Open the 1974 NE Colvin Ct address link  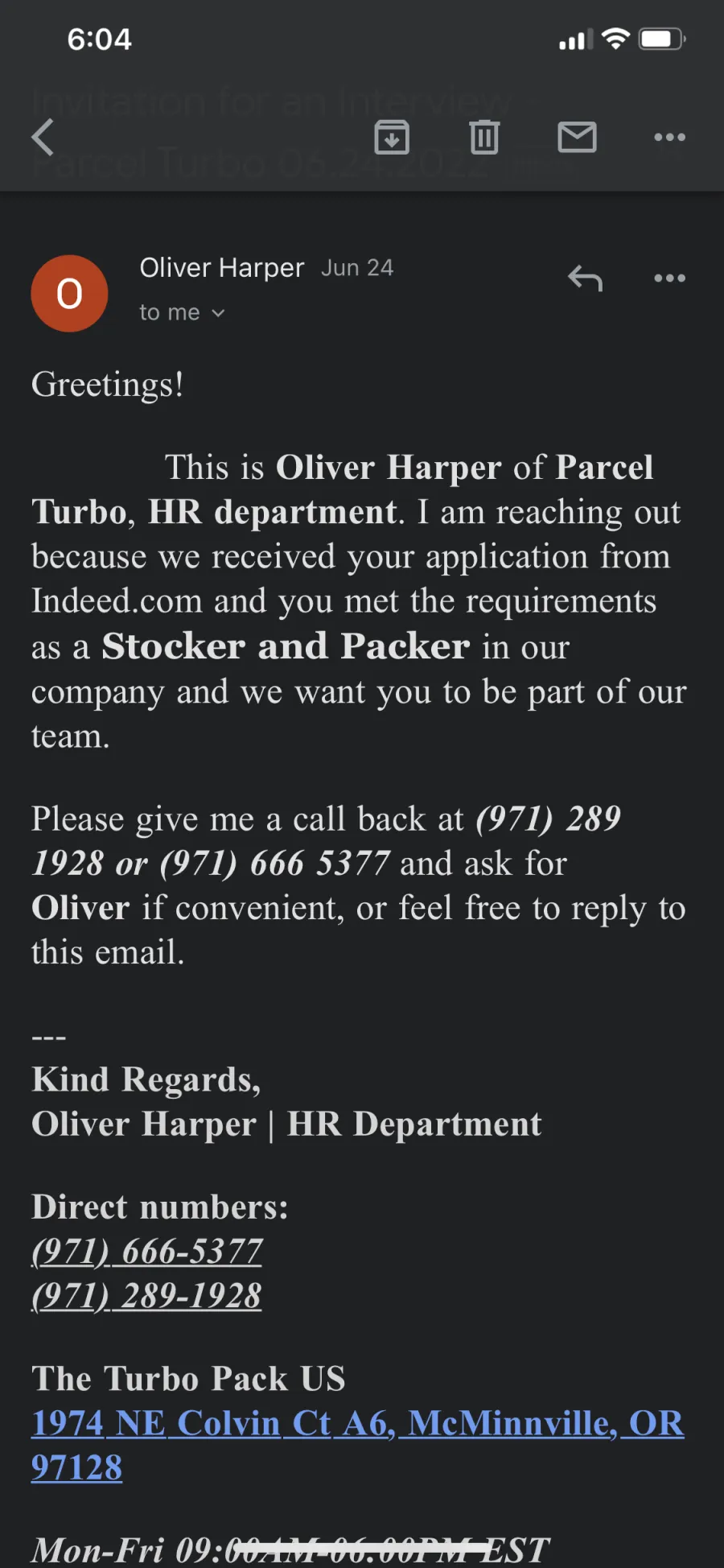(x=357, y=1445)
